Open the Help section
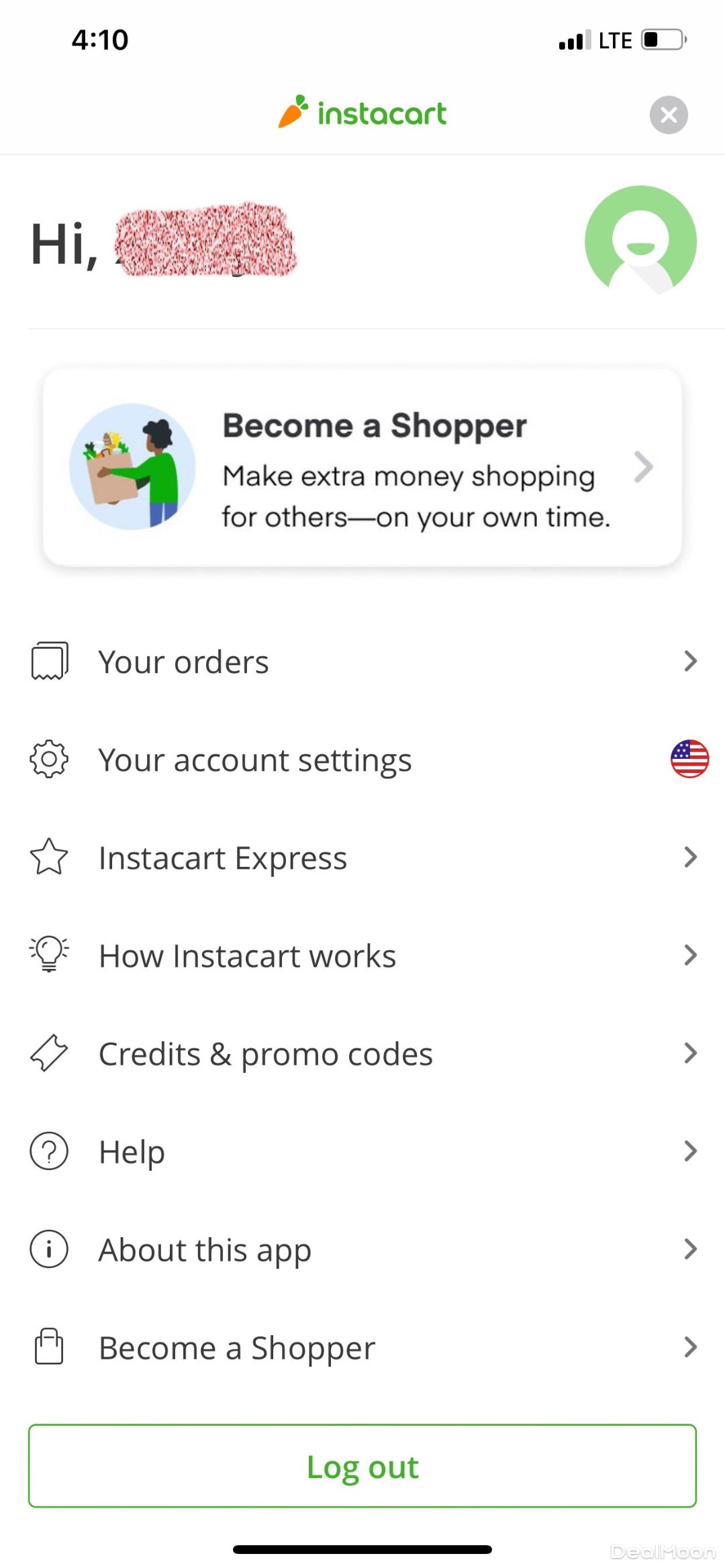725x1568 pixels. click(x=362, y=1152)
